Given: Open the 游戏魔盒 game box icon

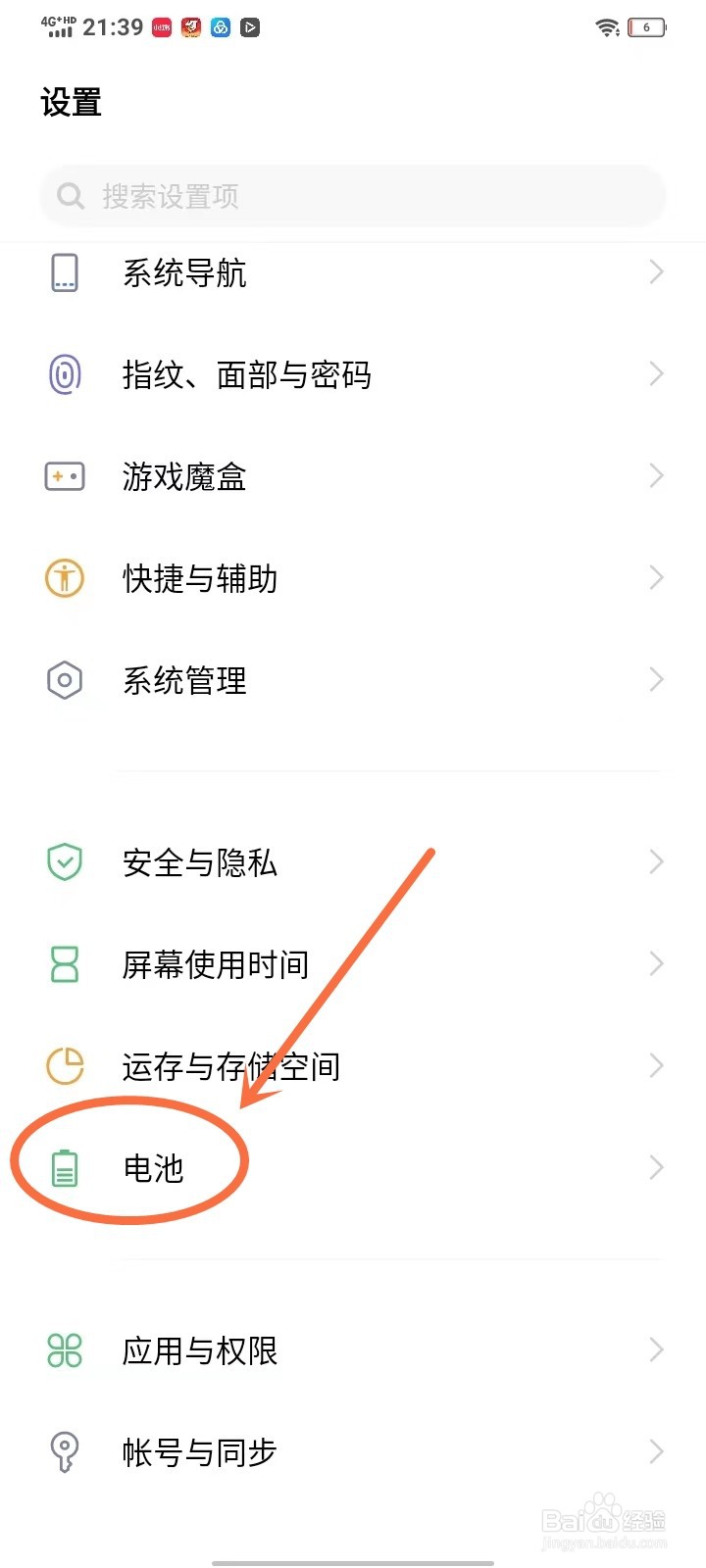Looking at the screenshot, I should 64,477.
